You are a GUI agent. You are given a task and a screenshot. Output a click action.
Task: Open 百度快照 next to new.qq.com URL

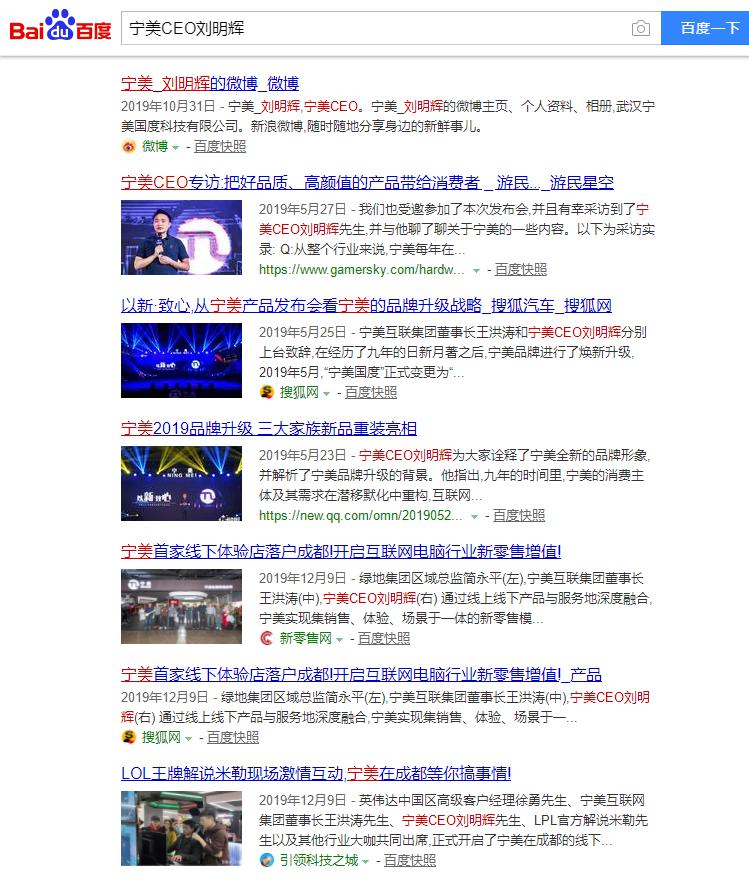pos(519,515)
